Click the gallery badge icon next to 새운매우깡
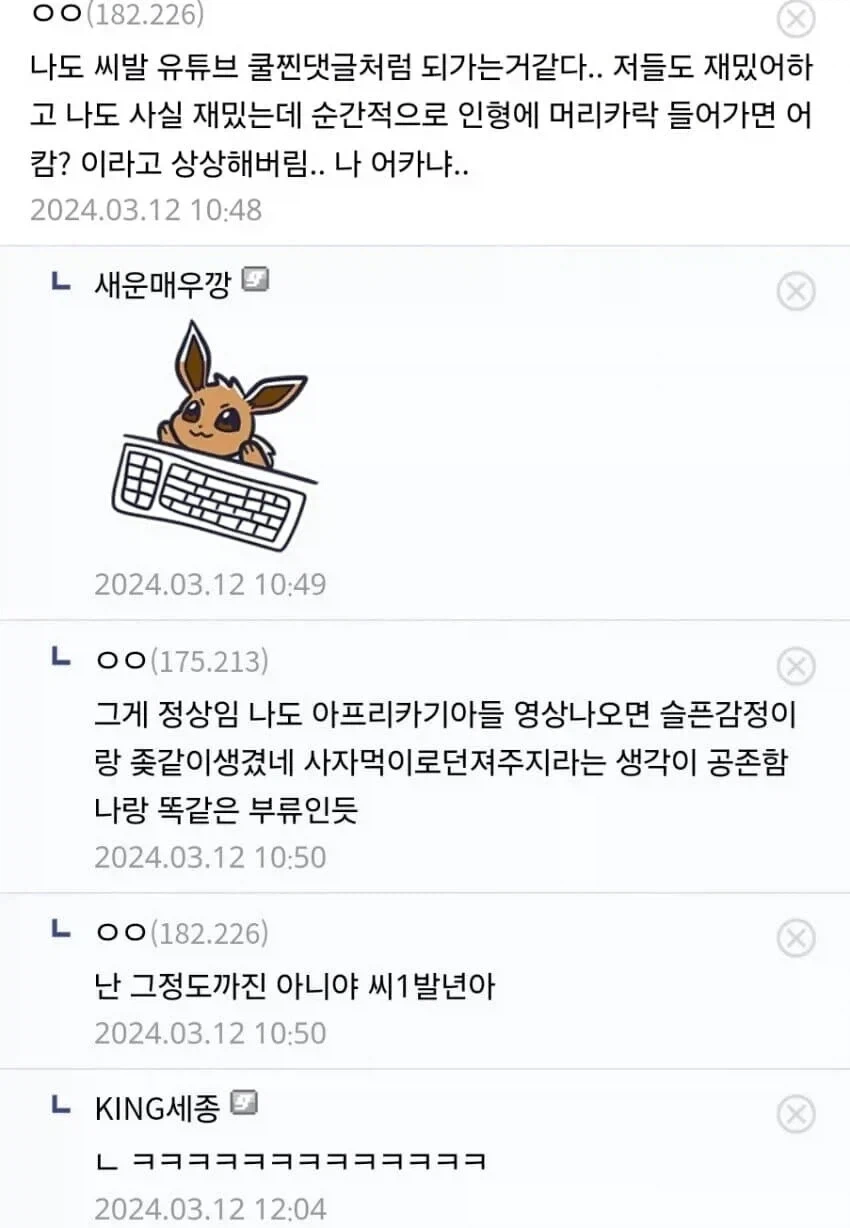The height and width of the screenshot is (1228, 850). pos(257,282)
